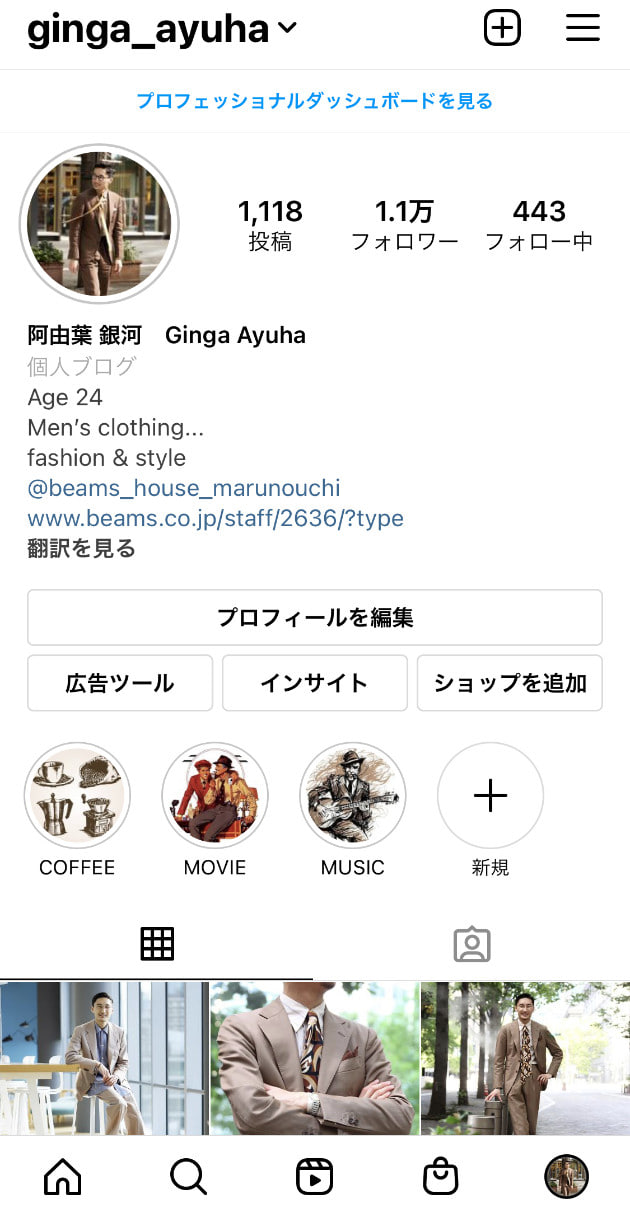The image size is (630, 1208).
Task: Open 広告ツール
Action: [120, 683]
